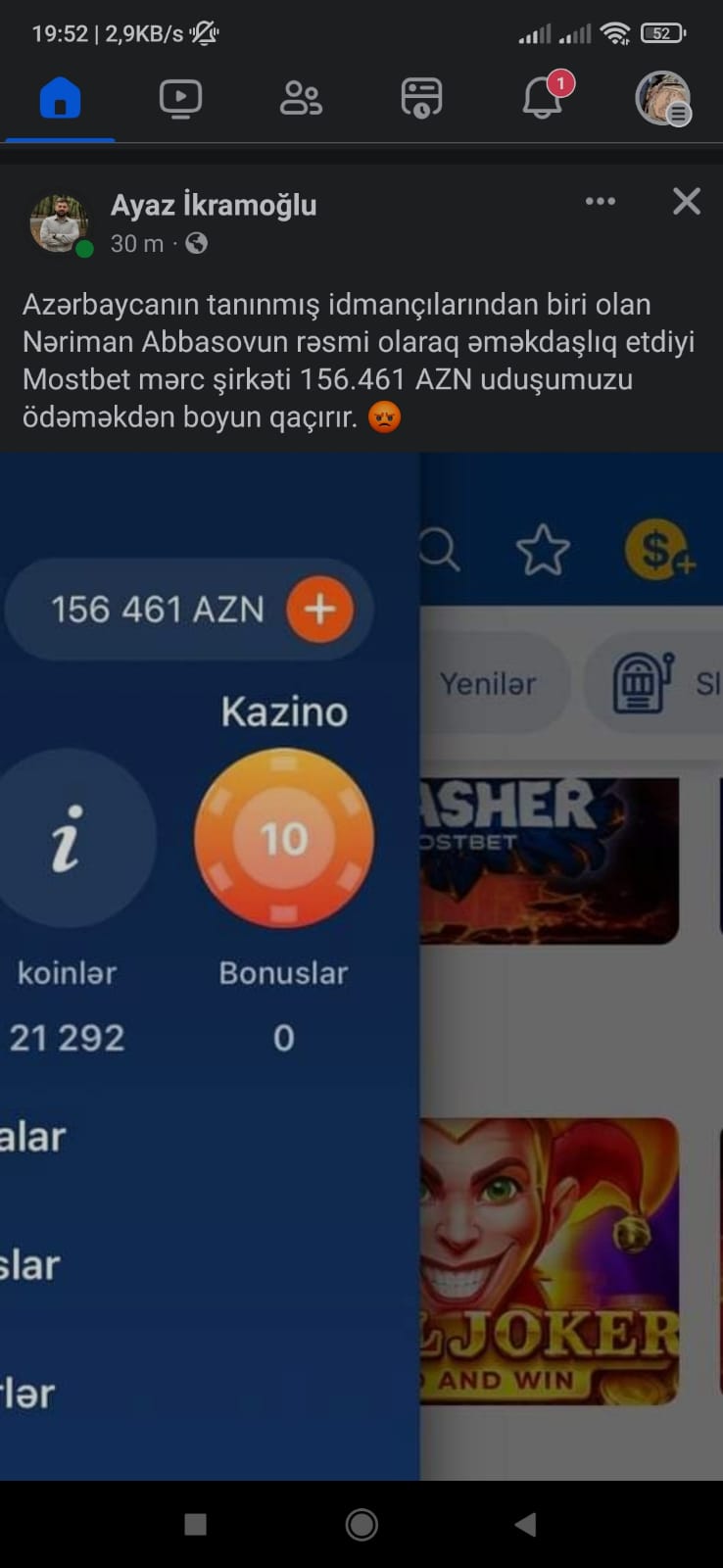Open the profile menu tab
The width and height of the screenshot is (723, 1568).
(x=663, y=99)
